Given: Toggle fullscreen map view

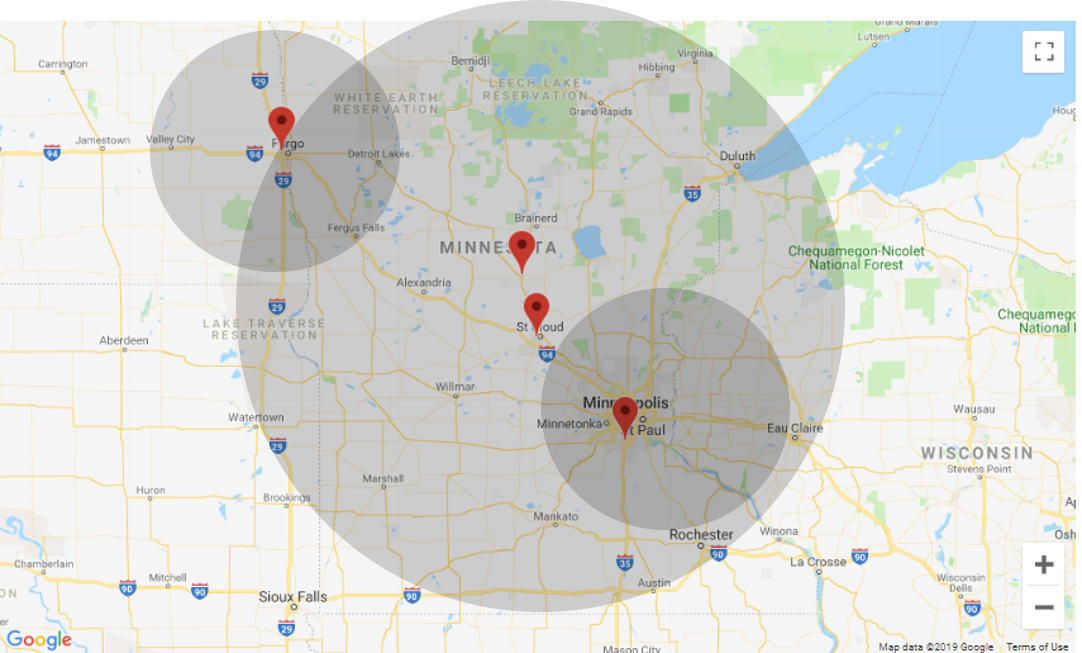Looking at the screenshot, I should coord(1043,52).
